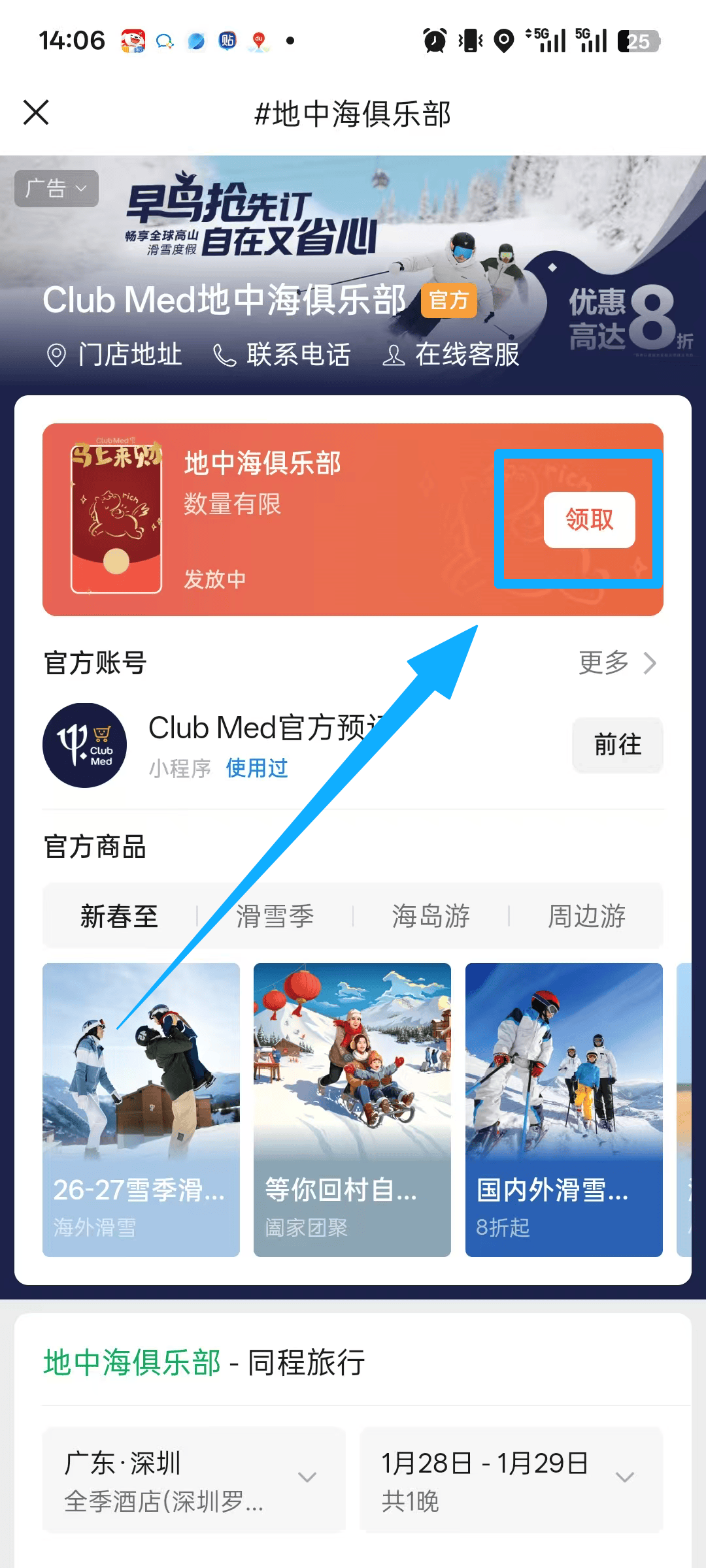The height and width of the screenshot is (1568, 706).
Task: Go to Club Med mini program via 前往
Action: tap(617, 745)
